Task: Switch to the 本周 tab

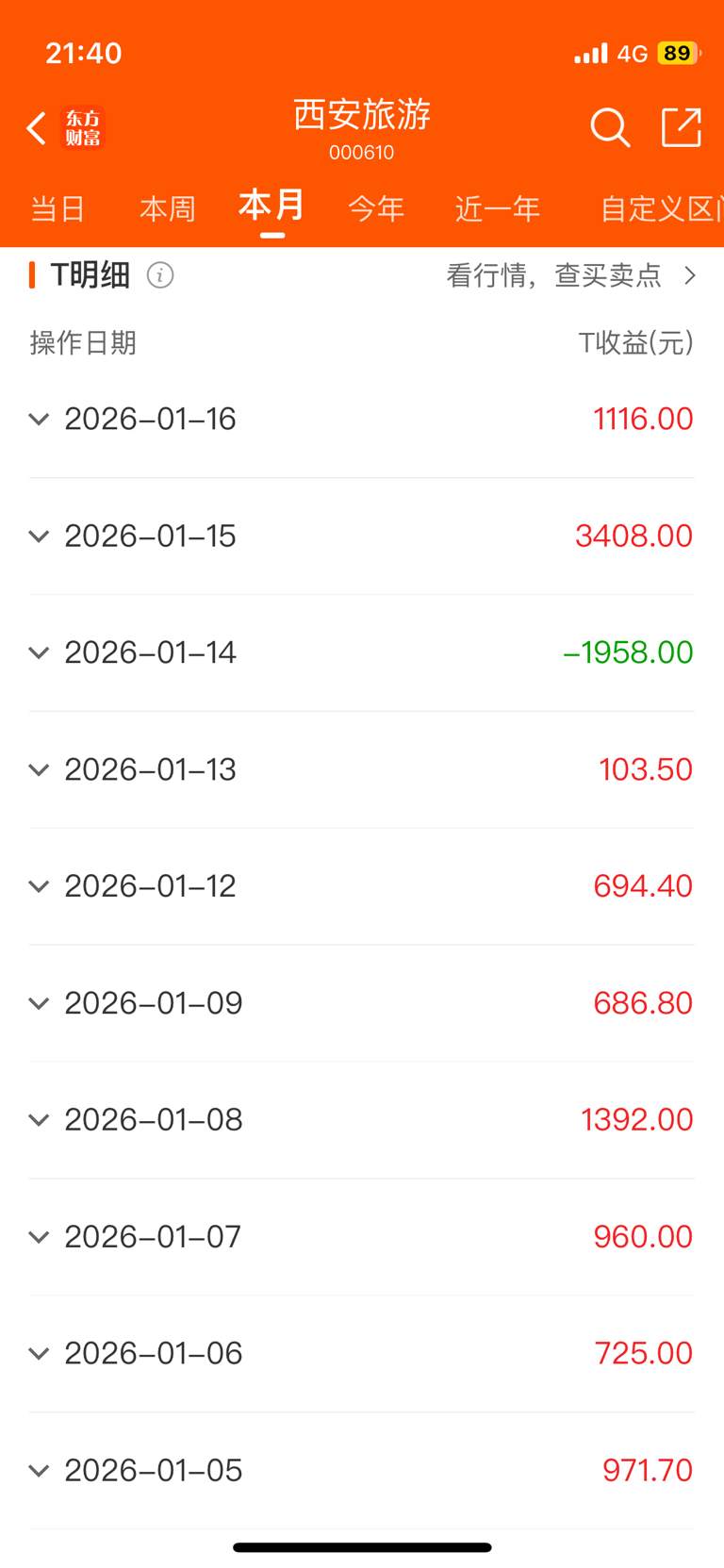Action: pyautogui.click(x=167, y=208)
